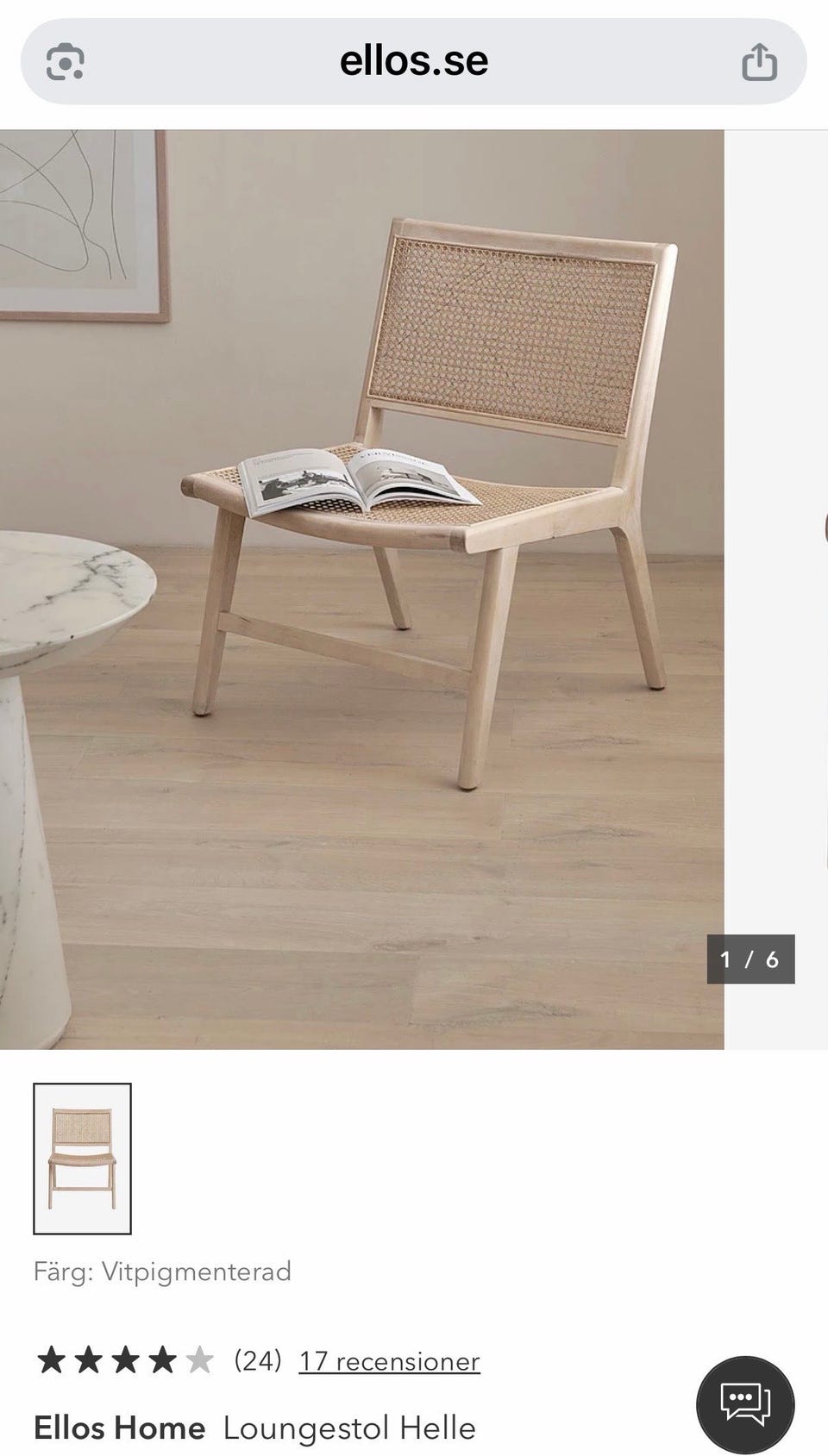Tap the "(24)" review count
The height and width of the screenshot is (1456, 828).
point(257,1359)
